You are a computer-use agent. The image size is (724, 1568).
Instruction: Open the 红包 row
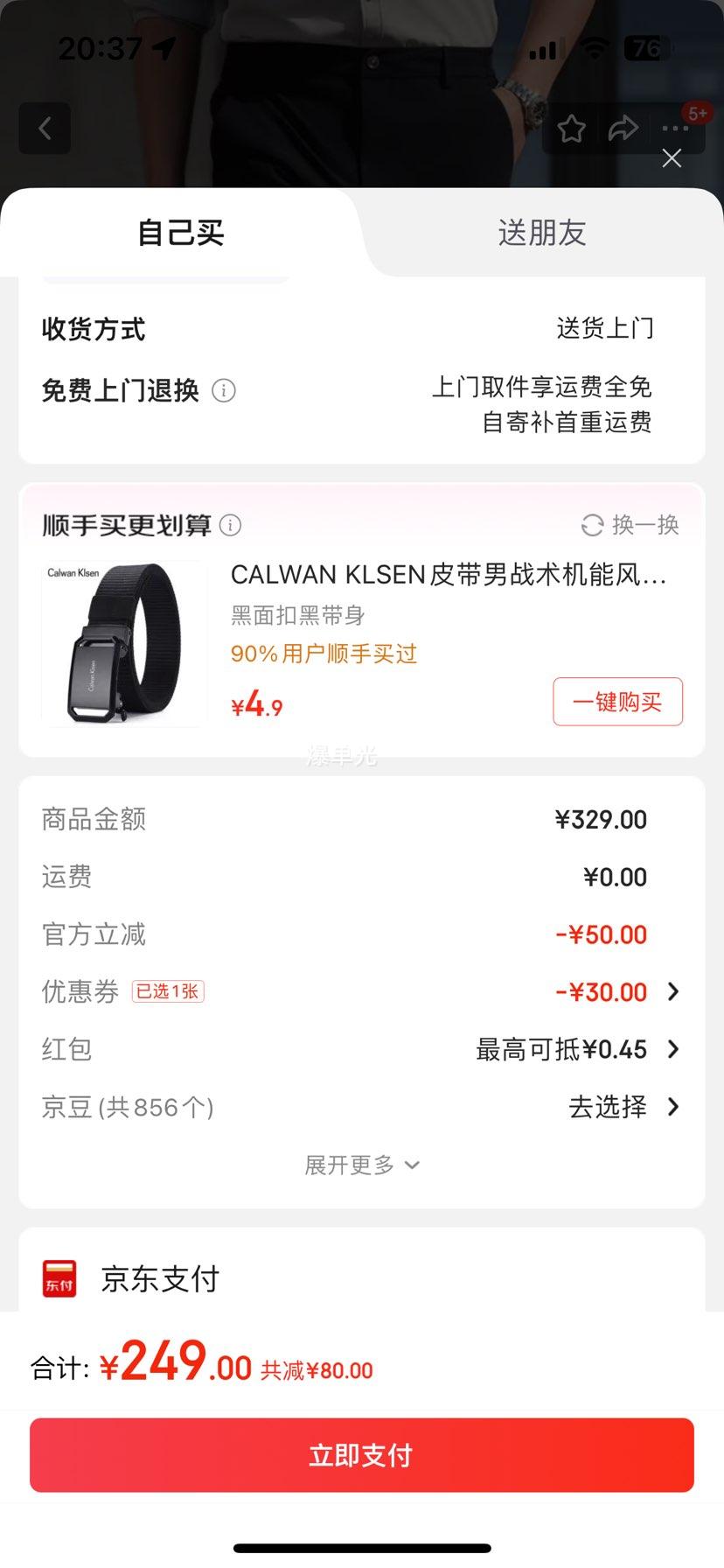point(361,1049)
